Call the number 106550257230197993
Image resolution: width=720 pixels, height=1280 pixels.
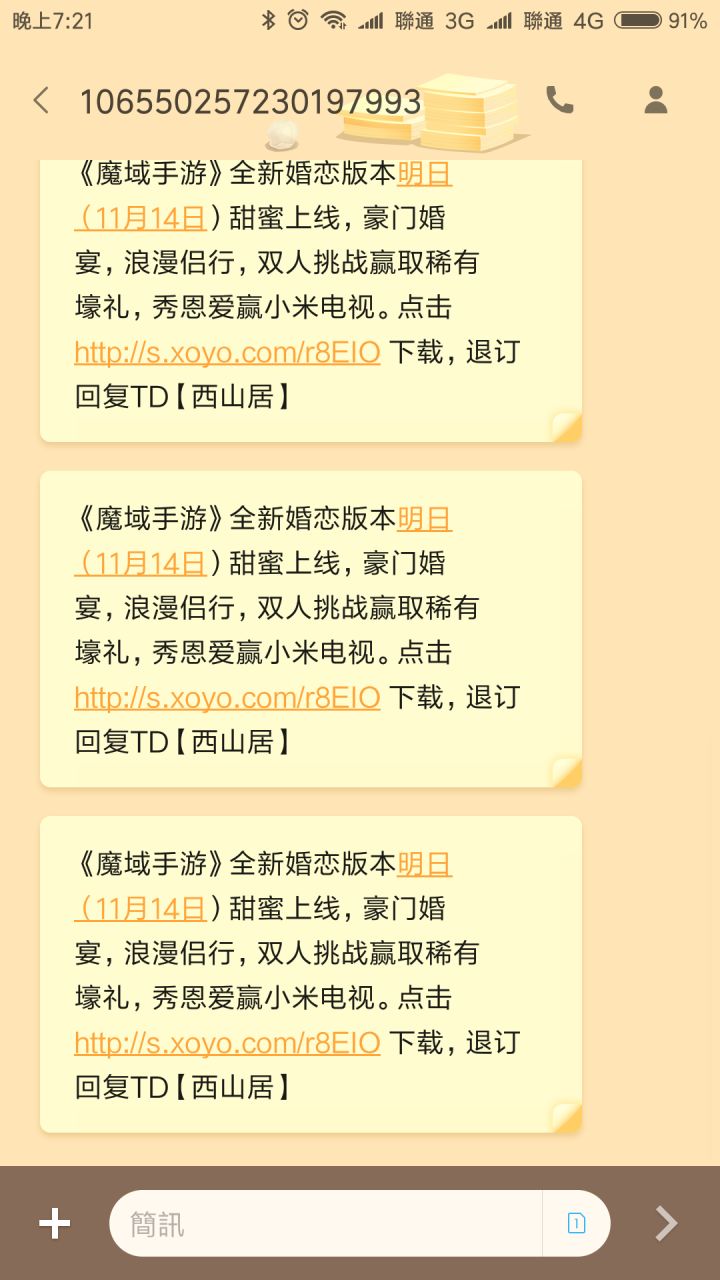click(559, 99)
